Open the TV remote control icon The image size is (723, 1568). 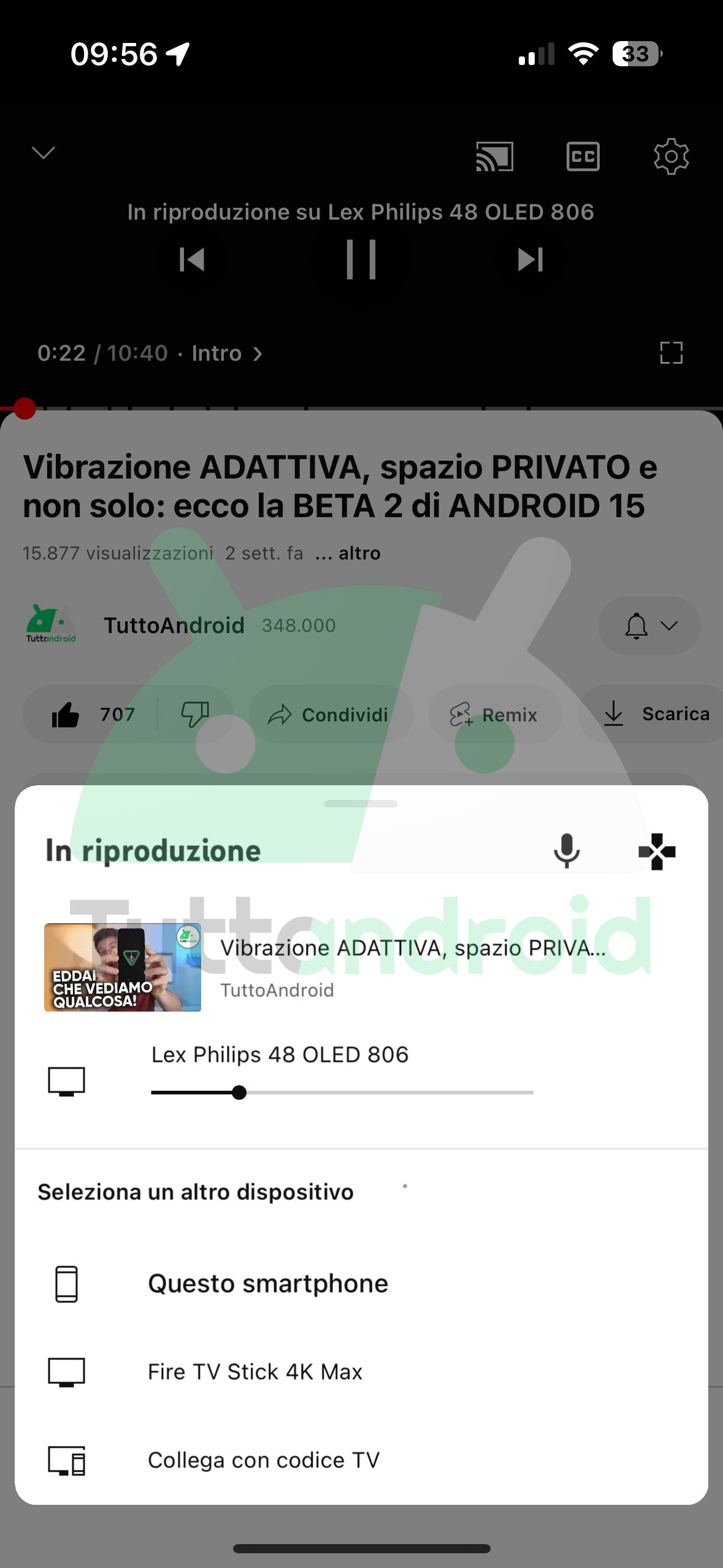pos(657,851)
